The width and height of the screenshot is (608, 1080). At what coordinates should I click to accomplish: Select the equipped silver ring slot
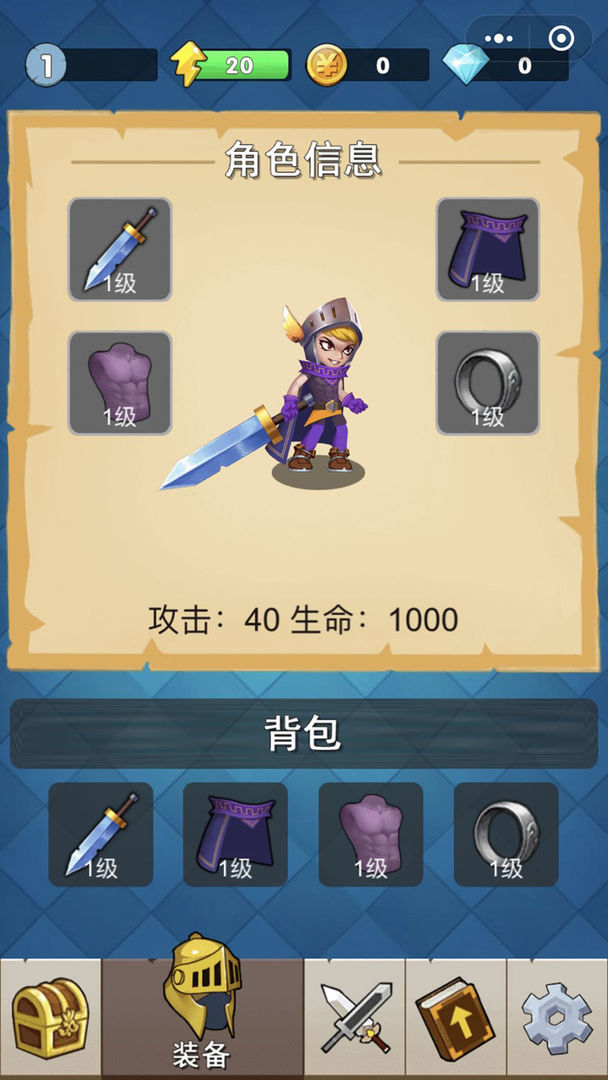(x=488, y=383)
